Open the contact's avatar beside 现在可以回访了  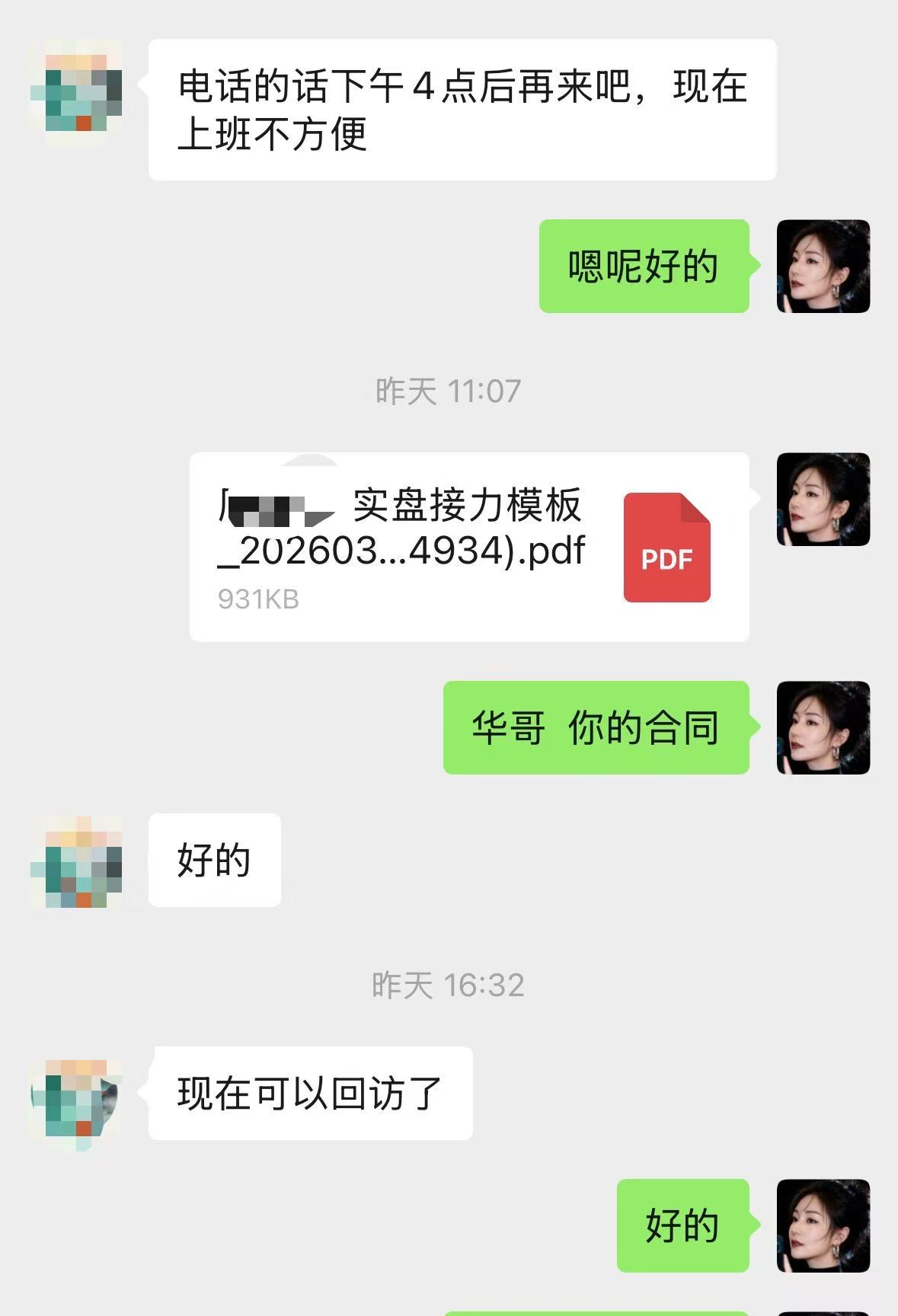point(76,1097)
